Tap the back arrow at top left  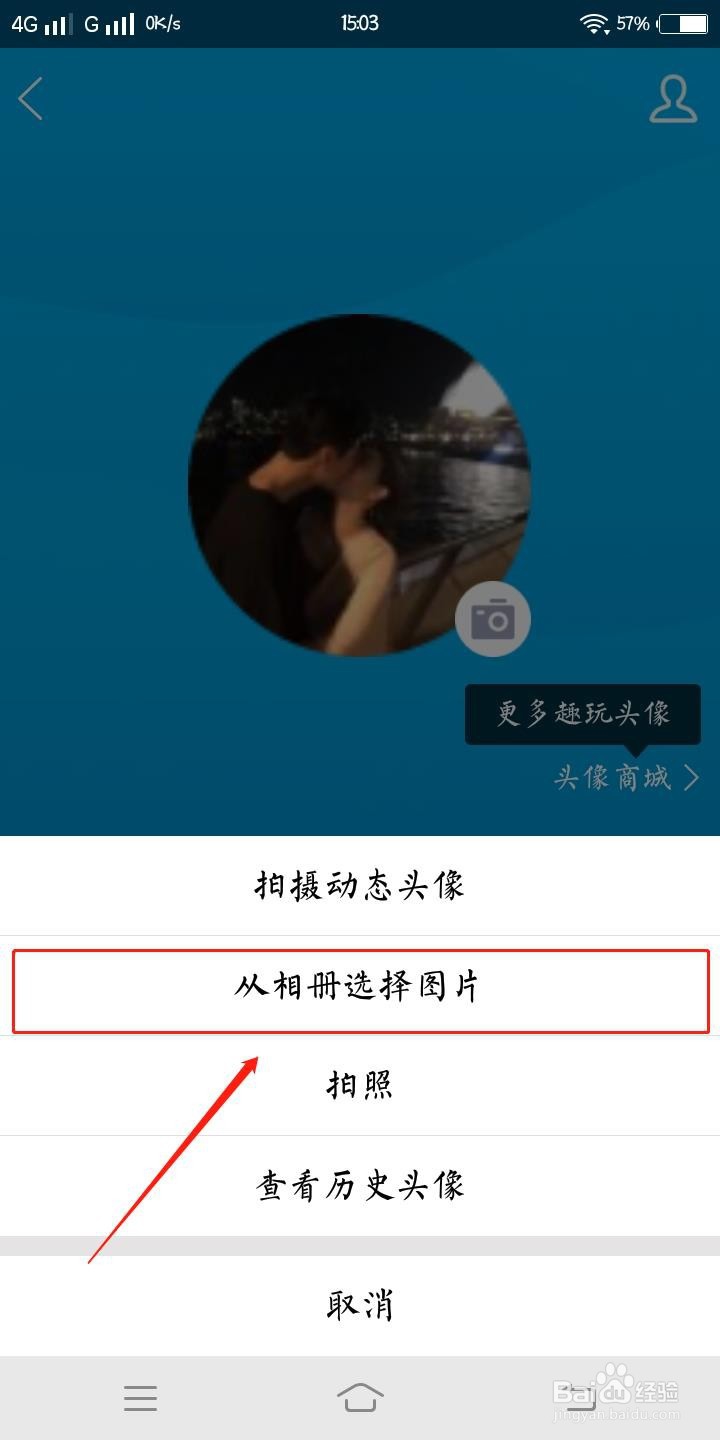pos(30,99)
